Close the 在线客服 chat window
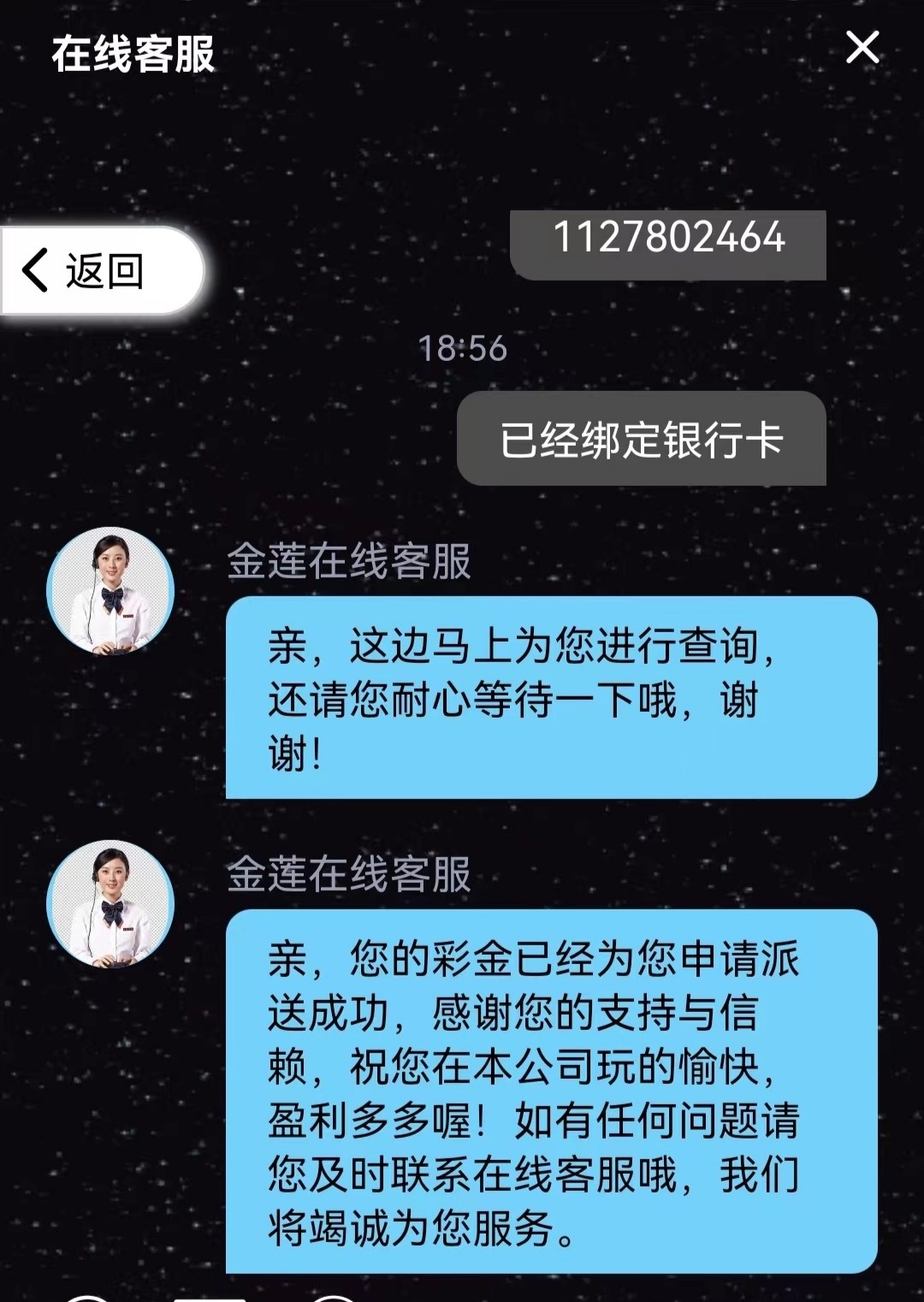 pos(862,48)
